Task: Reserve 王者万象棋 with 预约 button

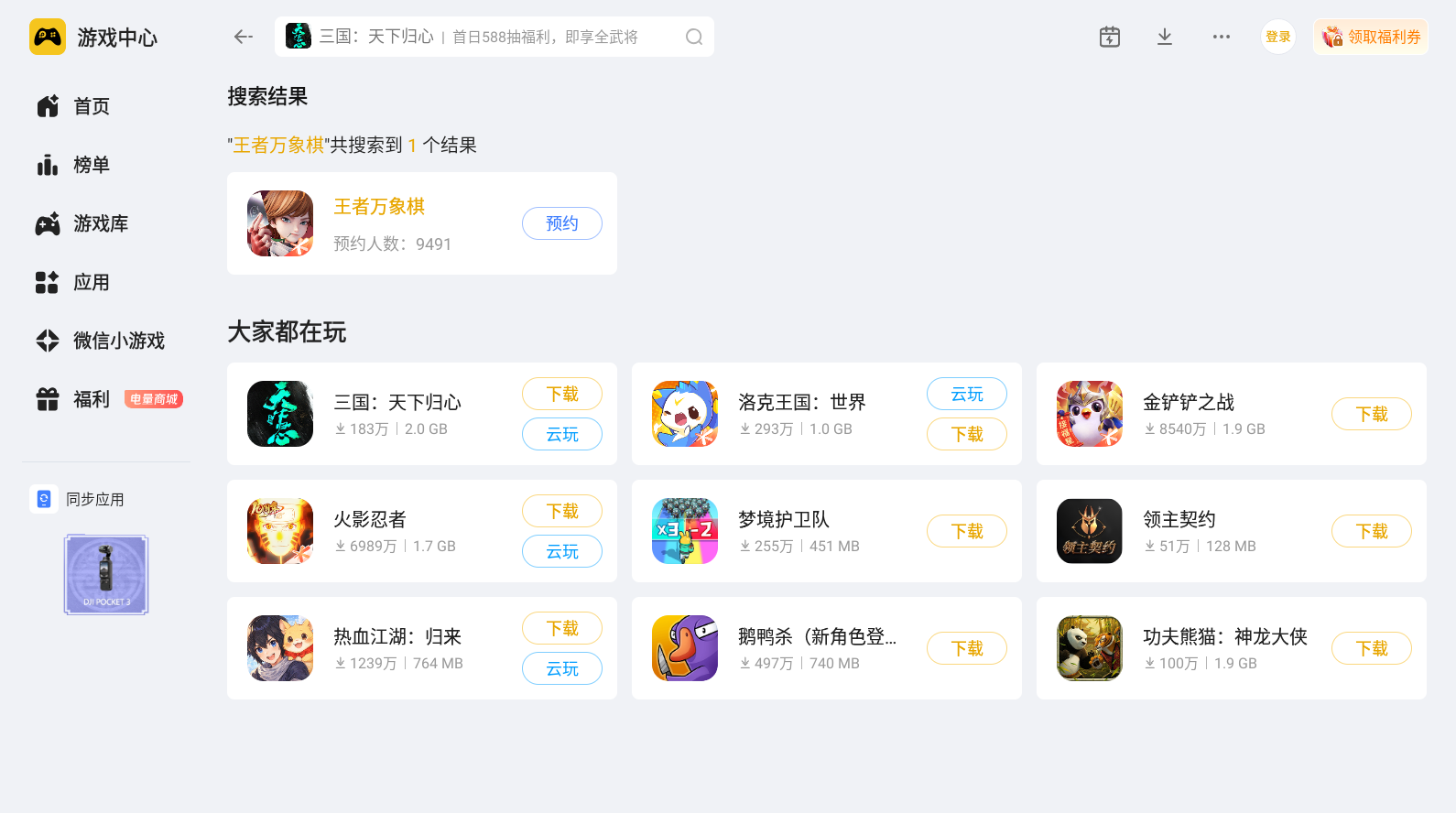Action: coord(561,223)
